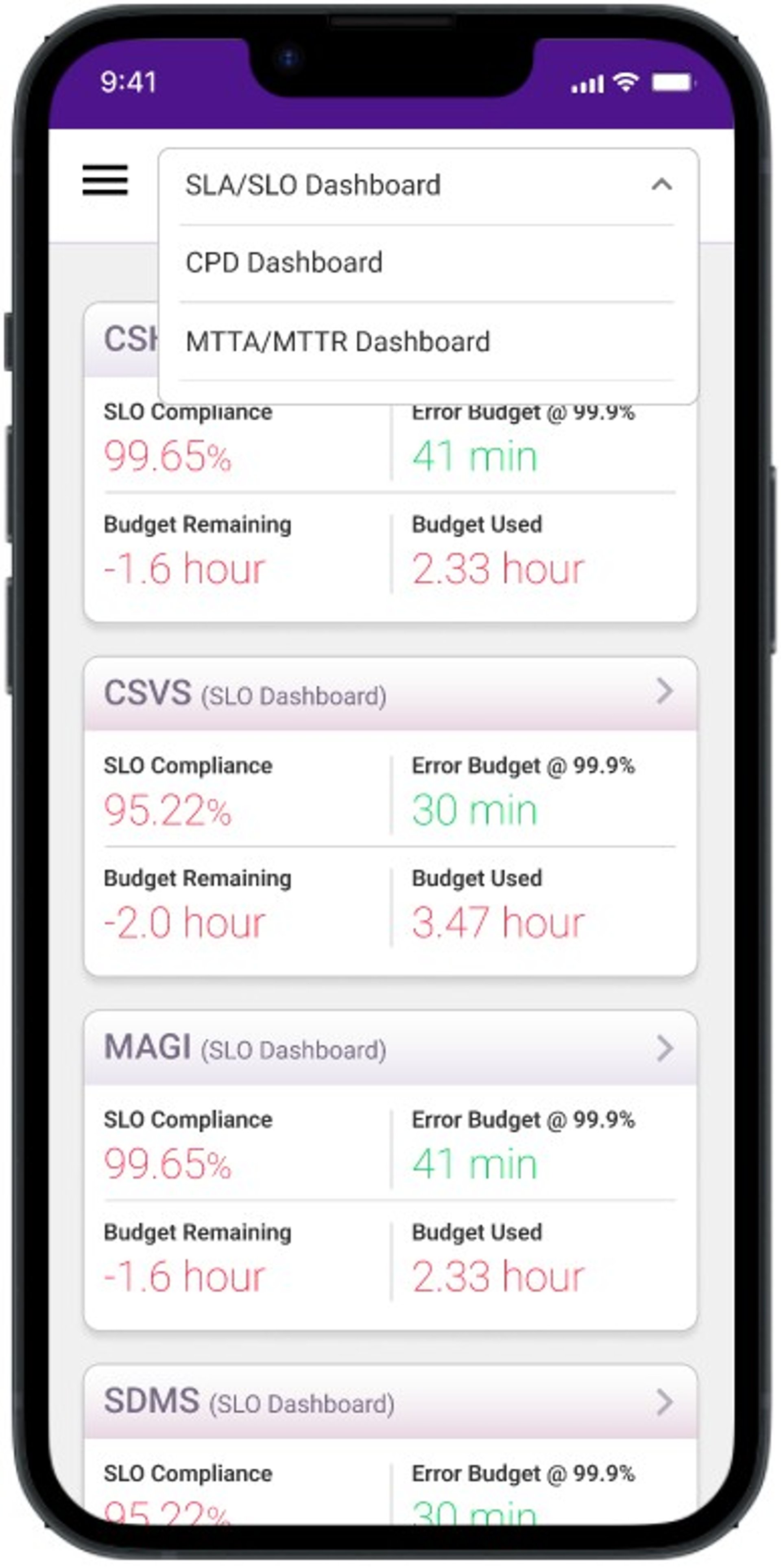Open the CSVS SLO Dashboard card
Image resolution: width=781 pixels, height=1568 pixels.
(x=390, y=694)
